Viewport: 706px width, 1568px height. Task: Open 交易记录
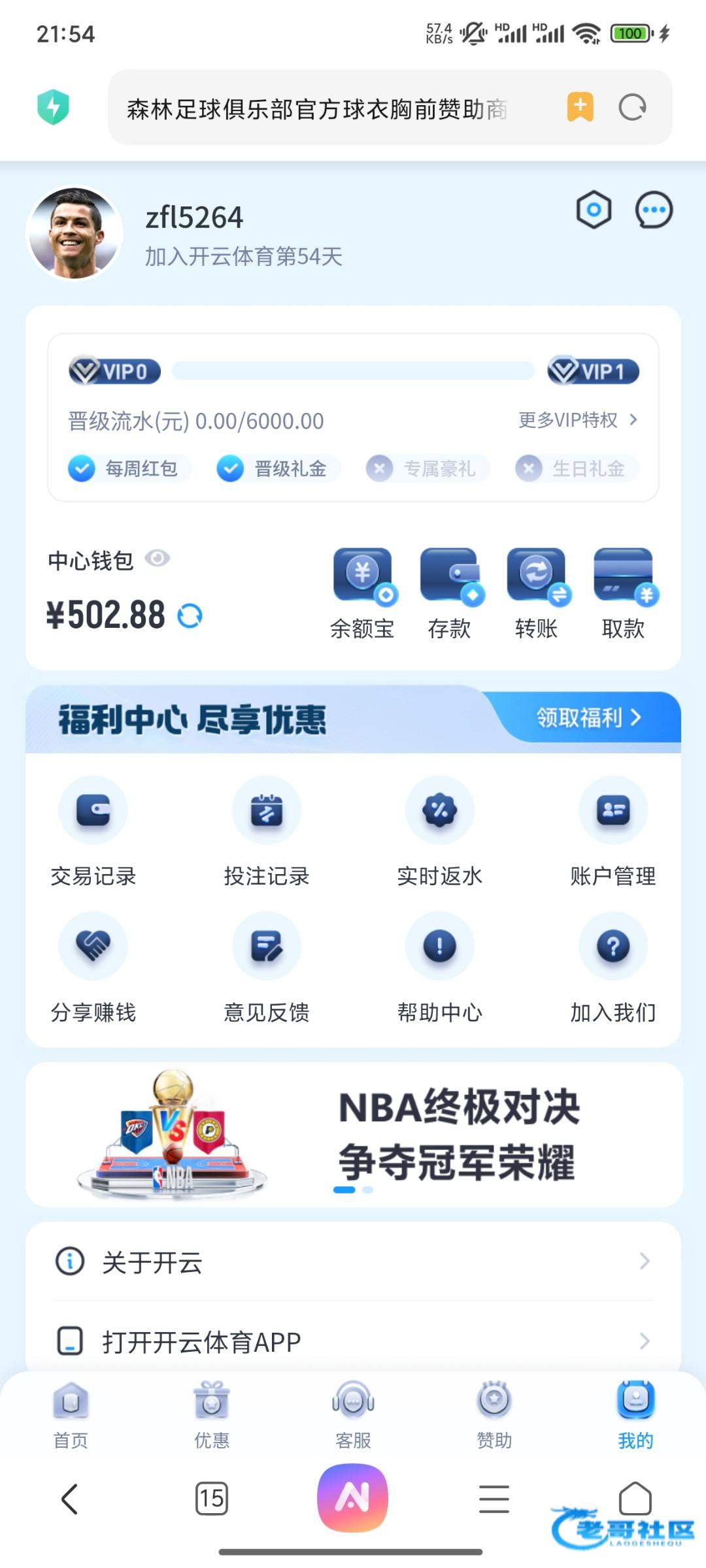[93, 831]
